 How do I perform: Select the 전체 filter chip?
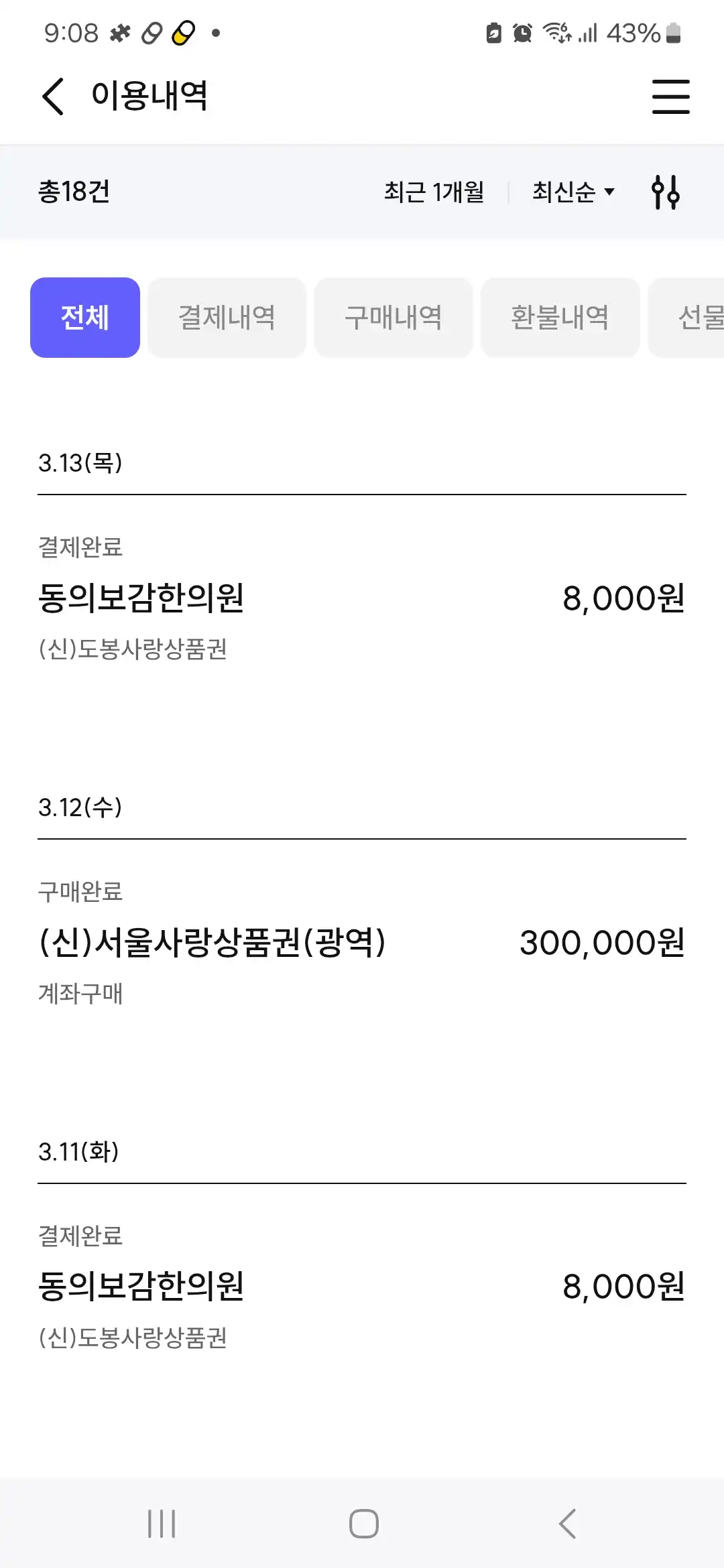pyautogui.click(x=84, y=317)
